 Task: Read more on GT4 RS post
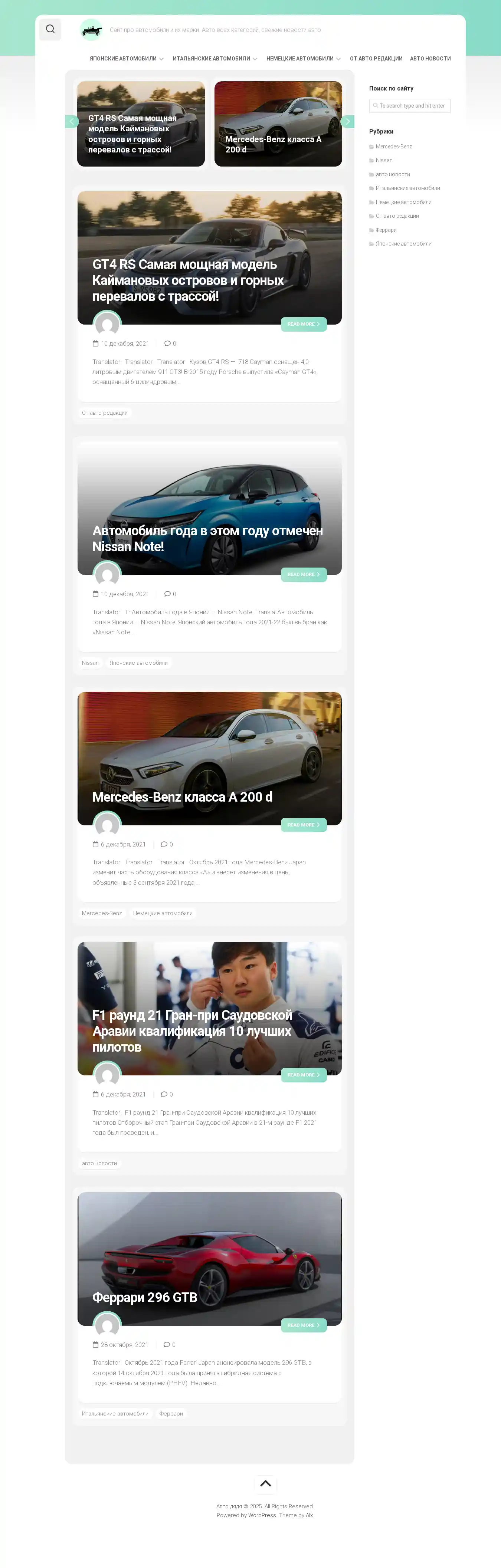303,325
